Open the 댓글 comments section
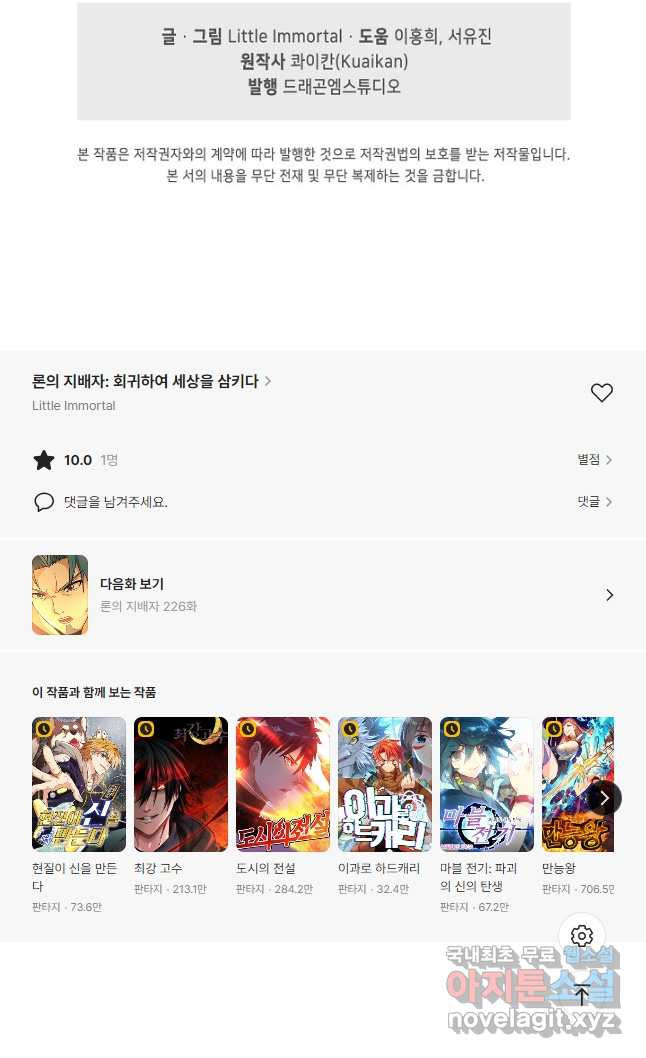 [594, 502]
